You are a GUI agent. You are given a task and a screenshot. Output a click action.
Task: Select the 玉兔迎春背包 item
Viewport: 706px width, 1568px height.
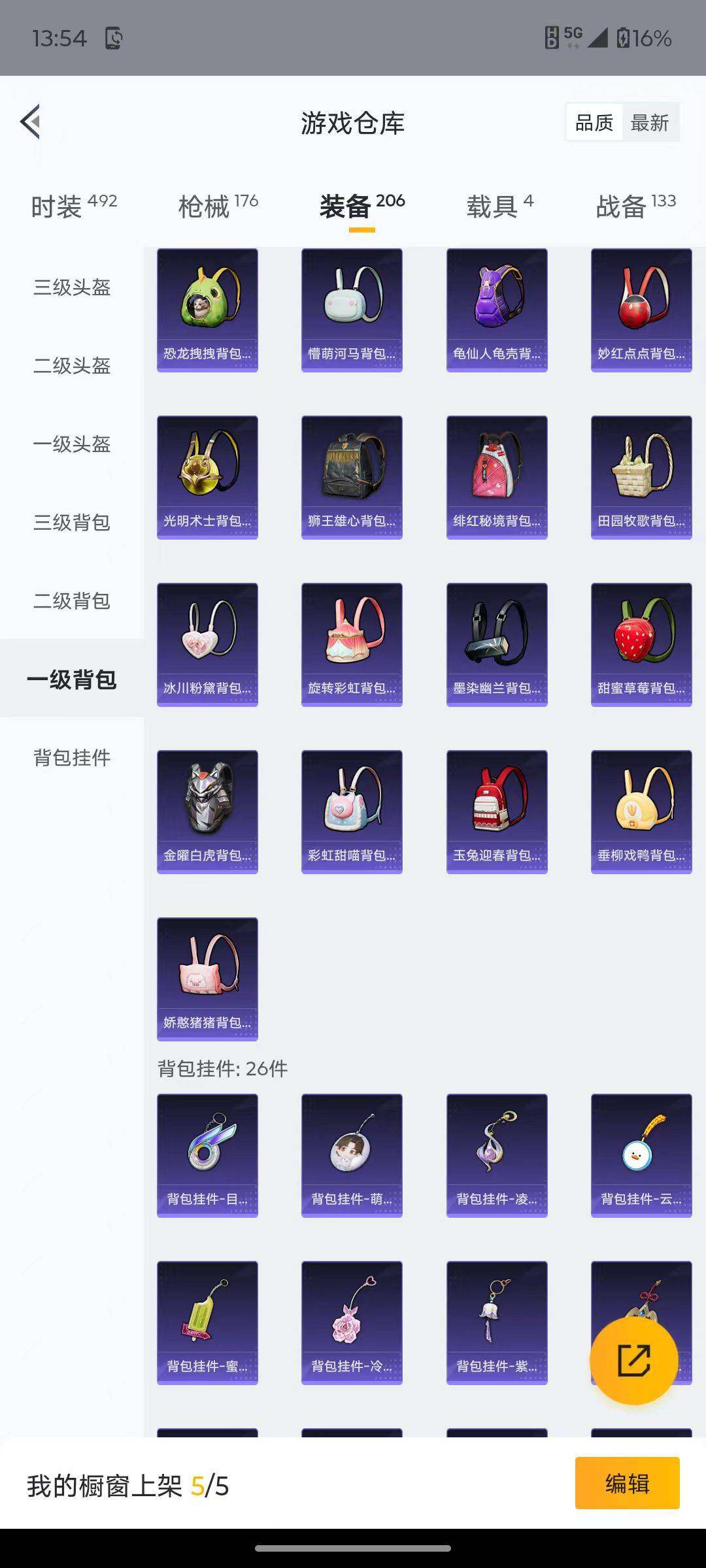click(496, 810)
